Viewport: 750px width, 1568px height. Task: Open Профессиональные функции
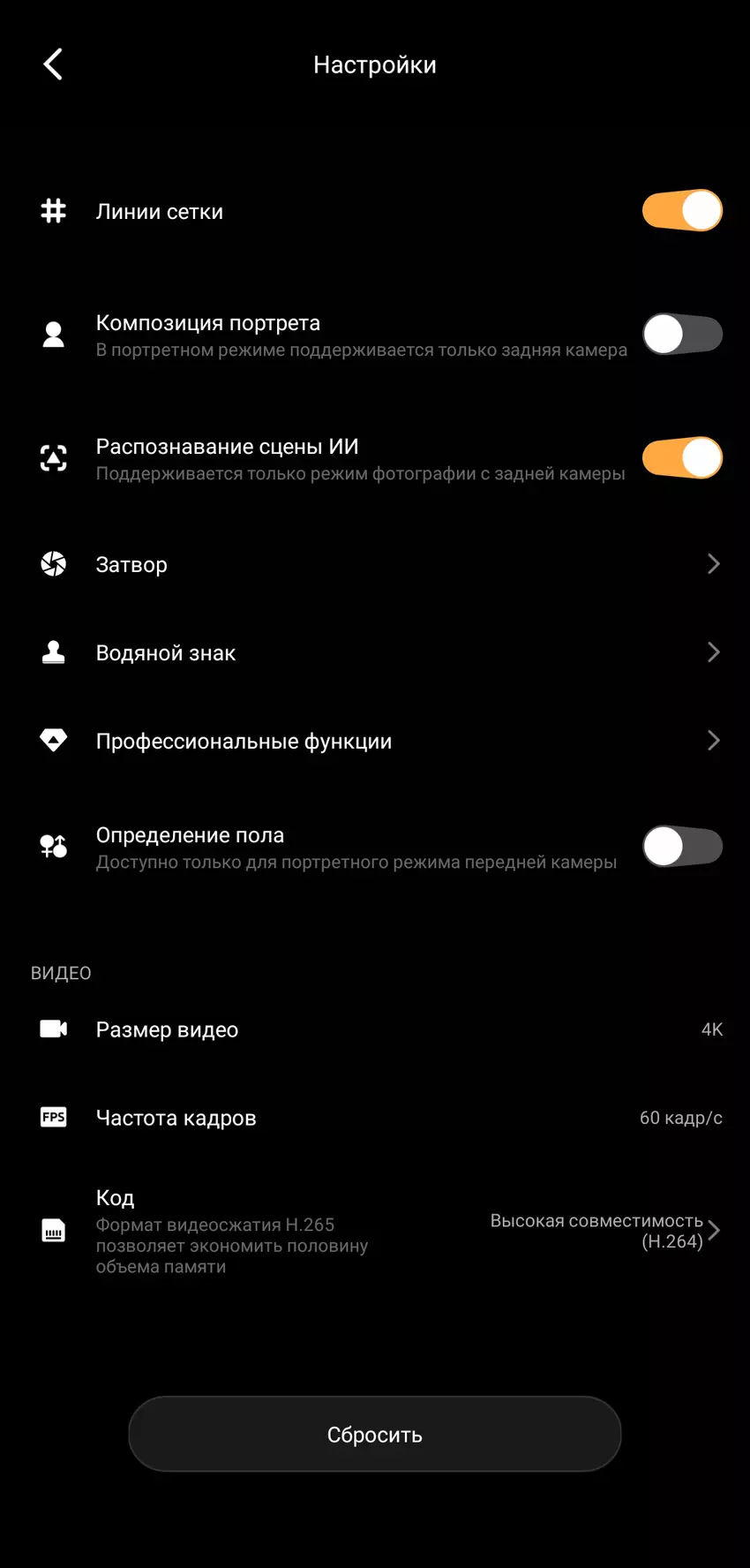click(375, 741)
